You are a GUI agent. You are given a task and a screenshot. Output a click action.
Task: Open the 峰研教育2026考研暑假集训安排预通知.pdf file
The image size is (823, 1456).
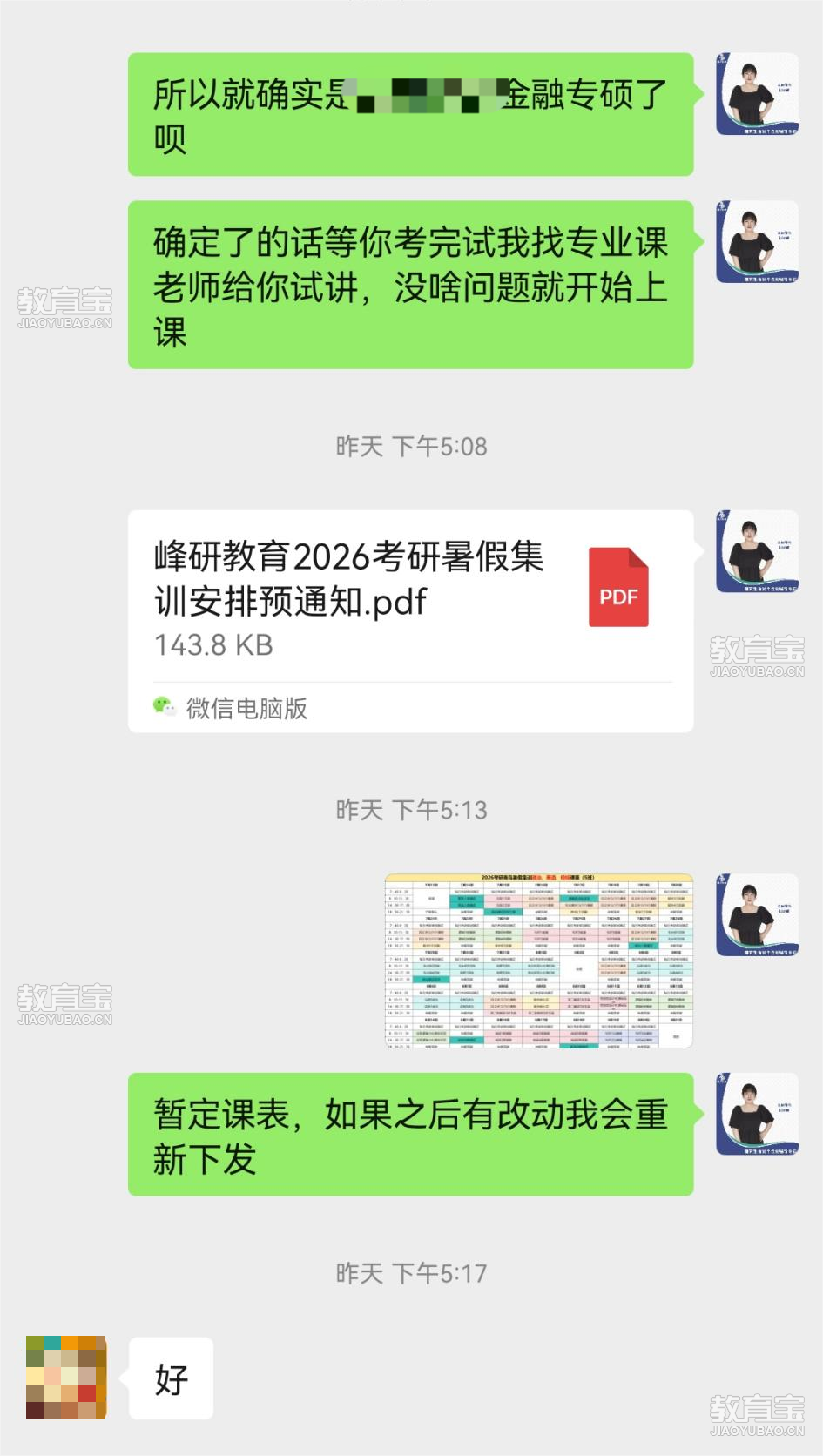tap(409, 601)
